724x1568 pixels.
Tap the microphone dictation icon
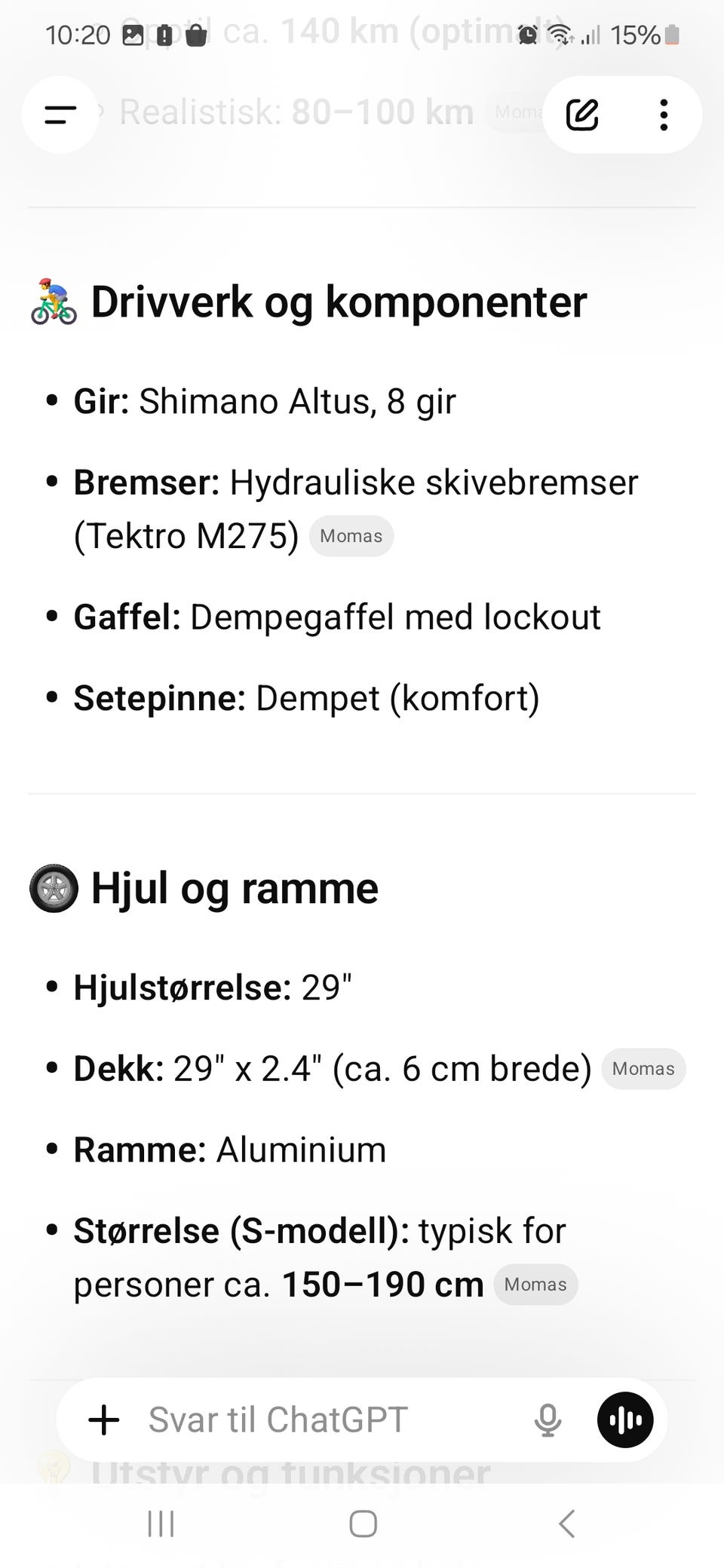click(x=548, y=1419)
